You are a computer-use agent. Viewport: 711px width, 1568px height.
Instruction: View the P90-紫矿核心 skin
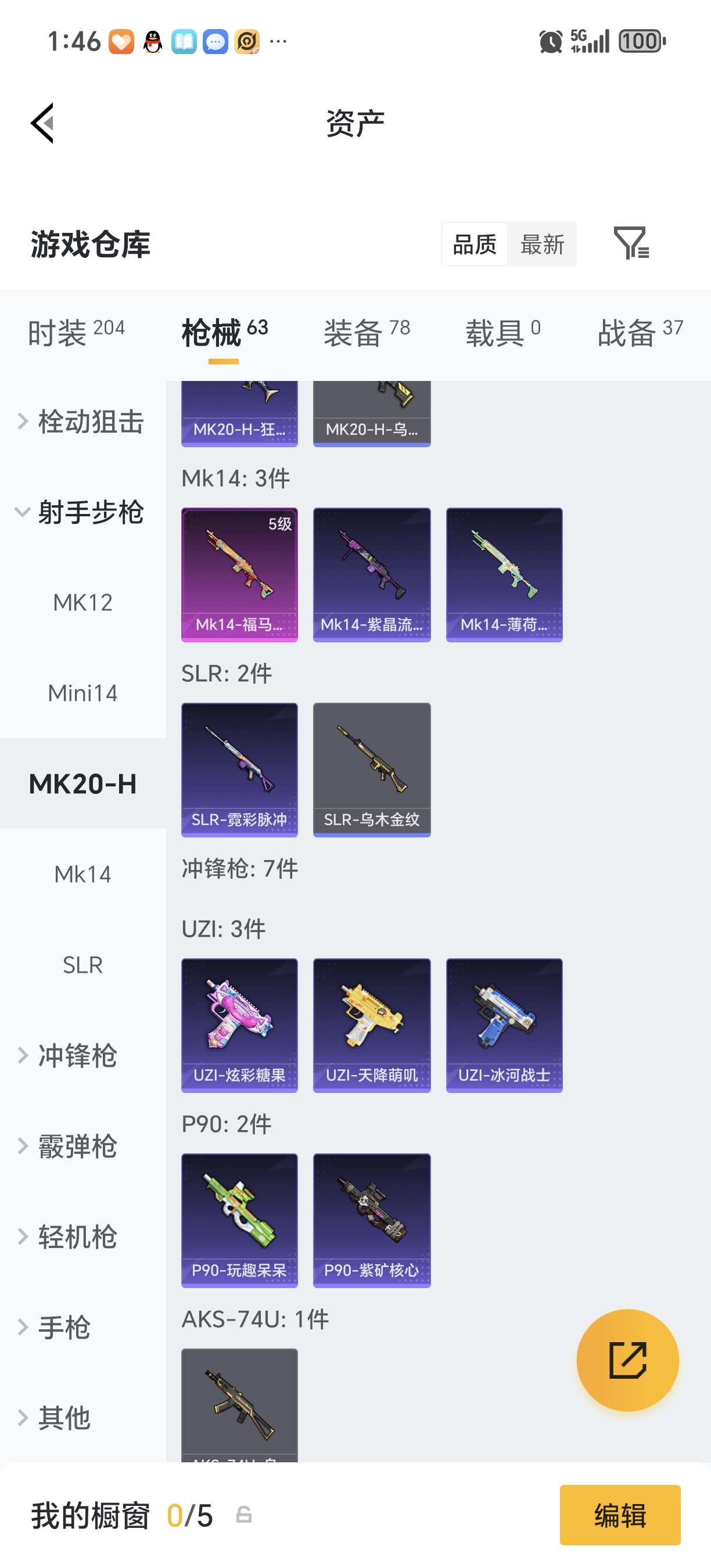pos(371,1220)
